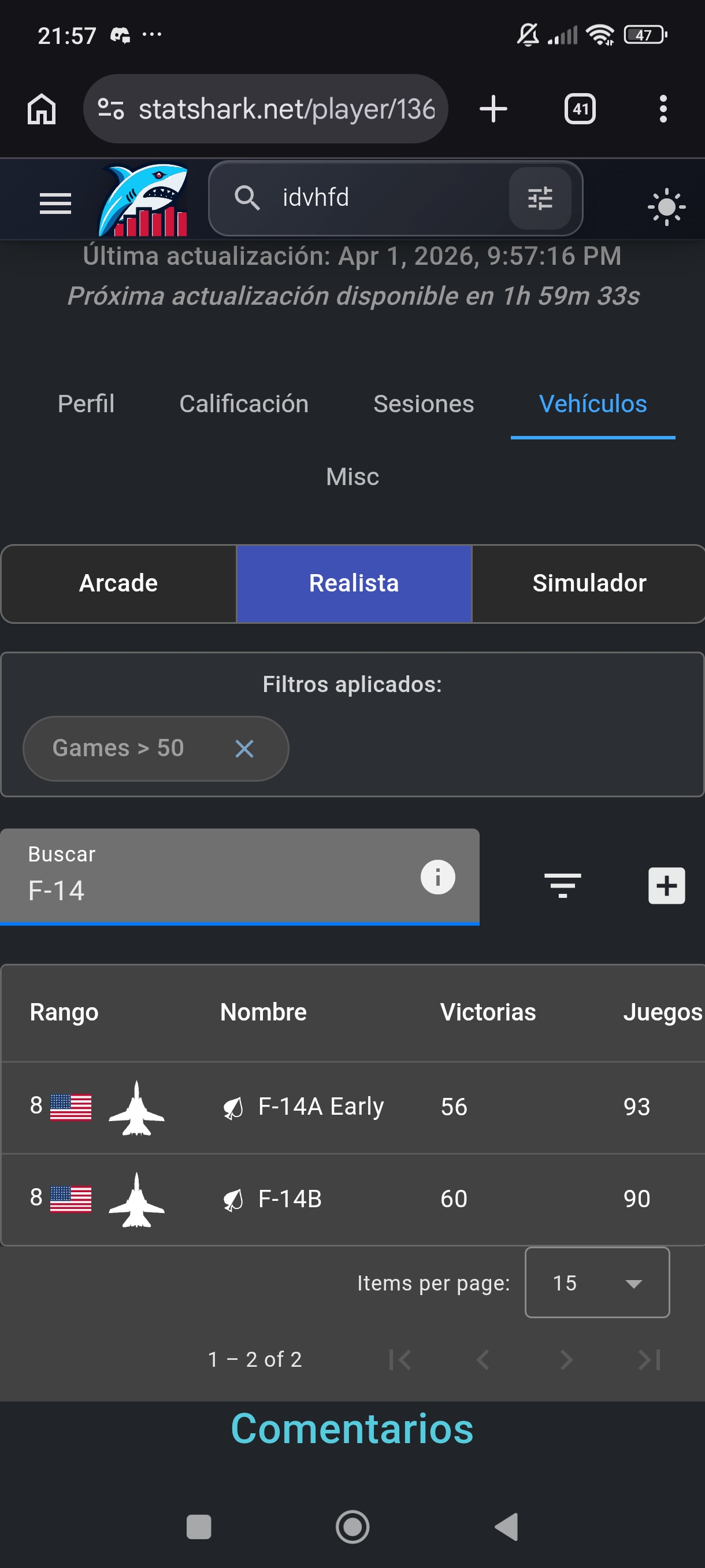This screenshot has width=705, height=1568.
Task: Select Arcade game mode
Action: tap(118, 583)
